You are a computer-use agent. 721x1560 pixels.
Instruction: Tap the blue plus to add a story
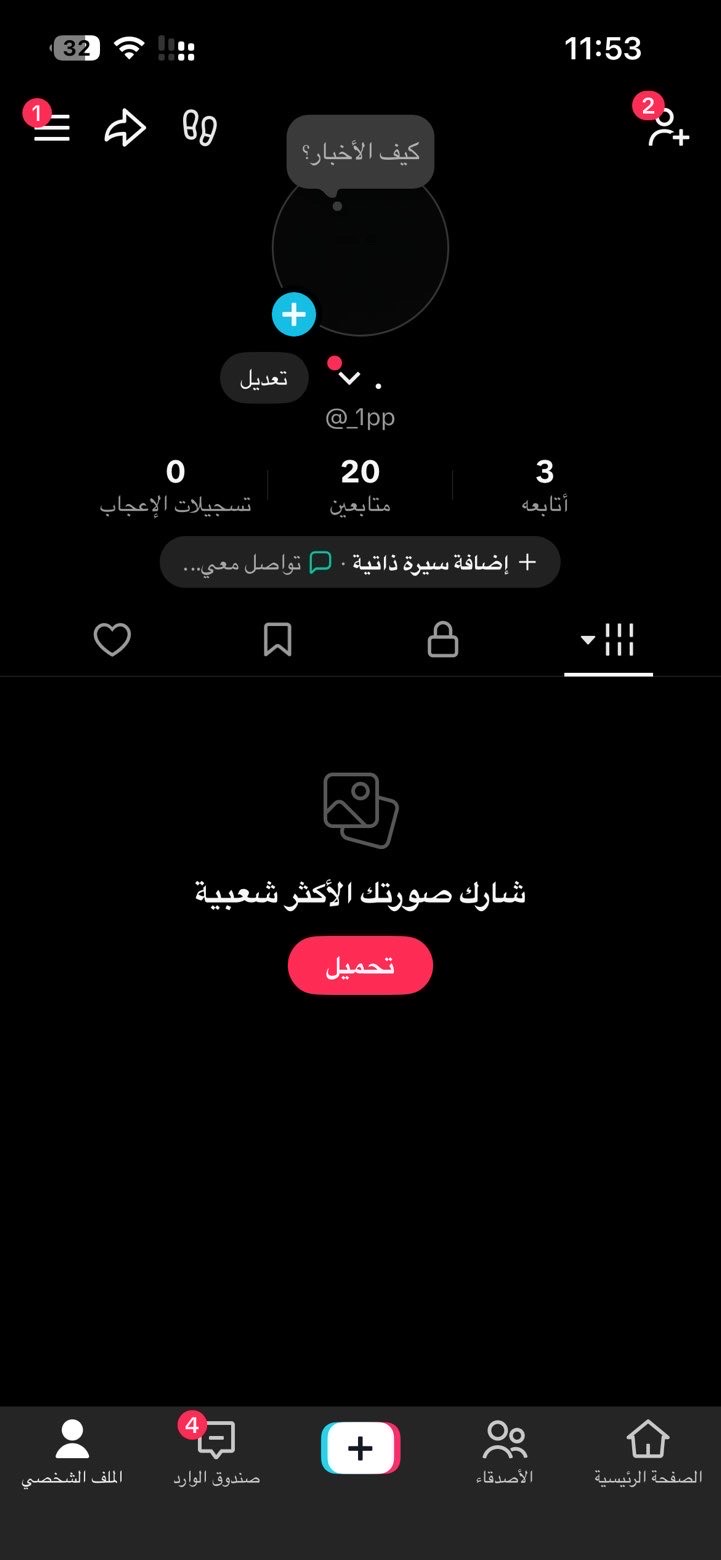(x=293, y=313)
